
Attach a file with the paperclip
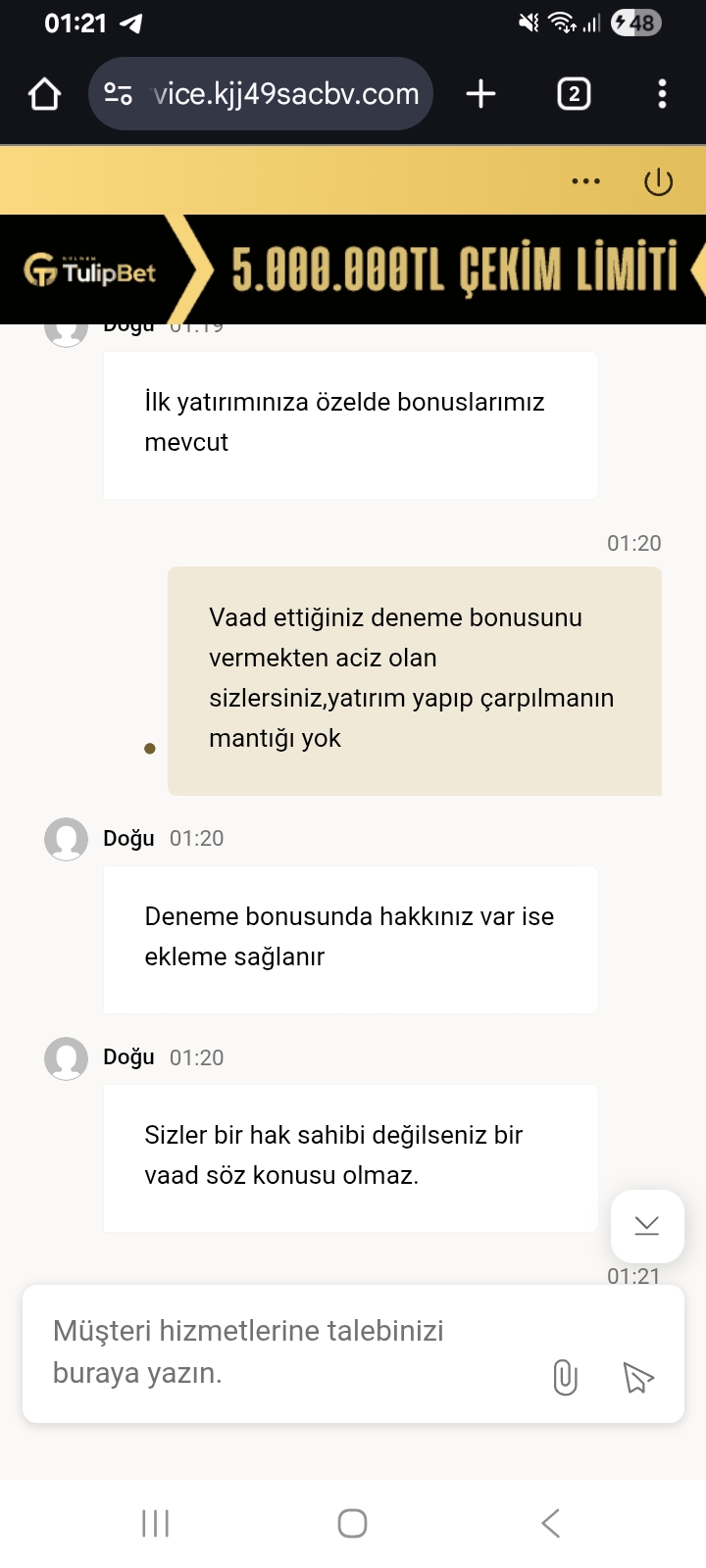565,1377
